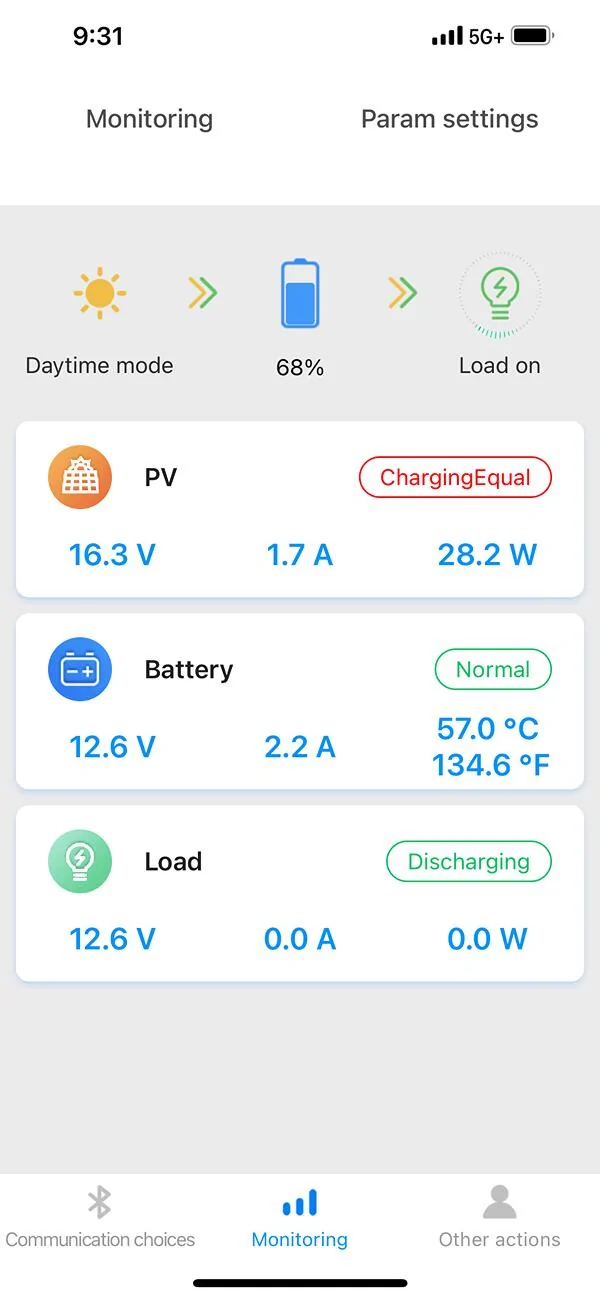
Task: Go to Other actions in the bottom bar
Action: [499, 1218]
